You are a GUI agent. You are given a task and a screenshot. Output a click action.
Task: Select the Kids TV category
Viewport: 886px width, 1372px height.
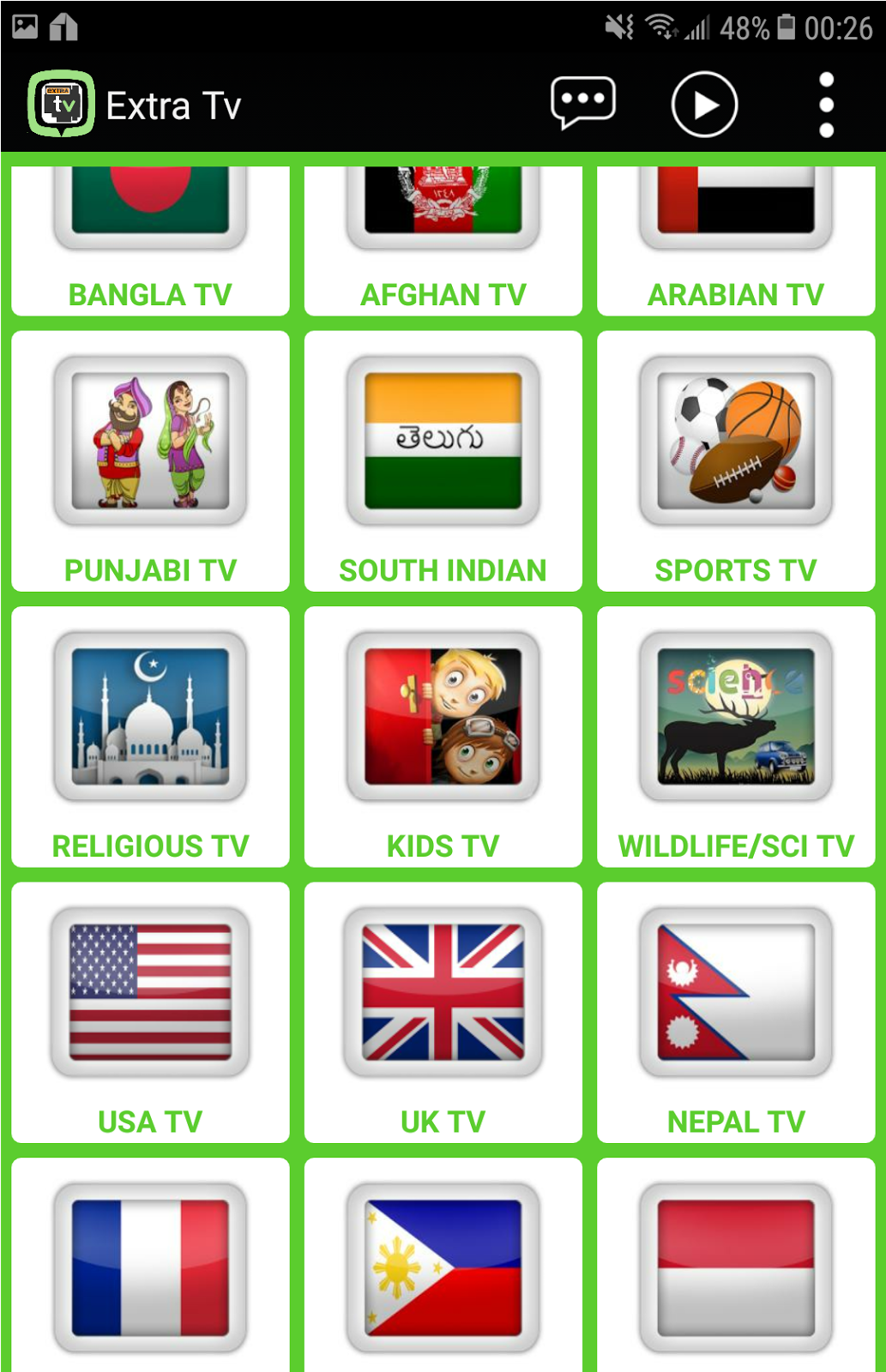click(443, 737)
